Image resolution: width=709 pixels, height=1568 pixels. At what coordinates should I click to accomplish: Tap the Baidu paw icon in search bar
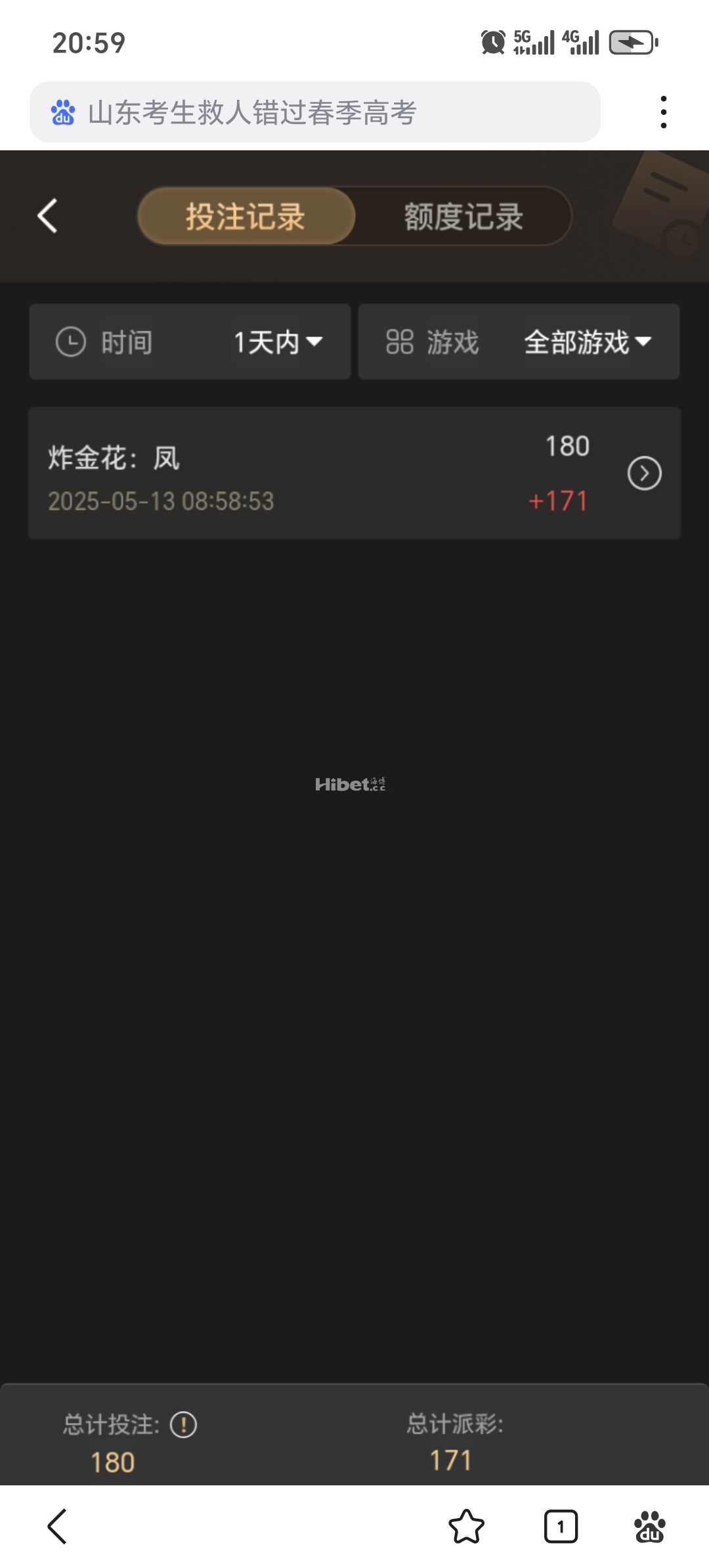(62, 111)
